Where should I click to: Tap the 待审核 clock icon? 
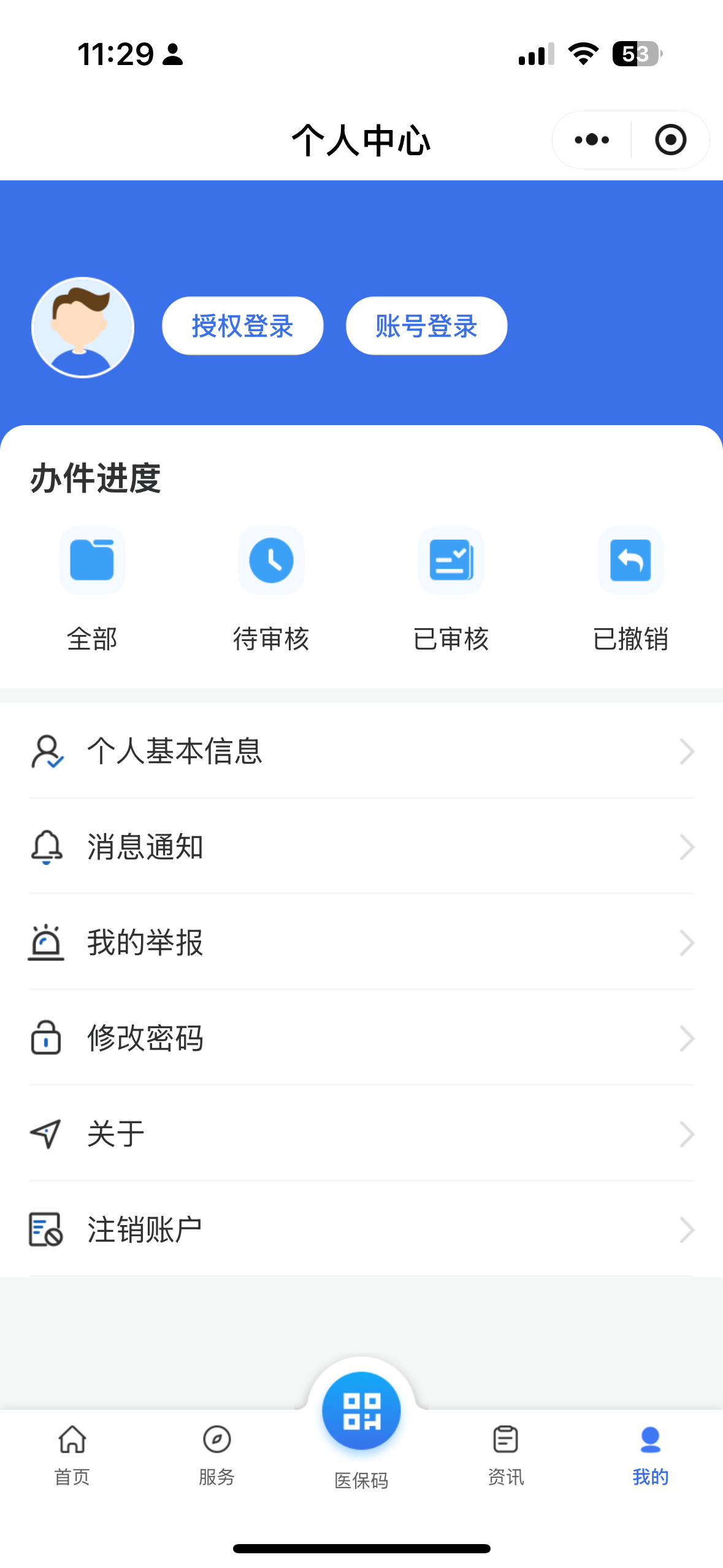point(270,560)
